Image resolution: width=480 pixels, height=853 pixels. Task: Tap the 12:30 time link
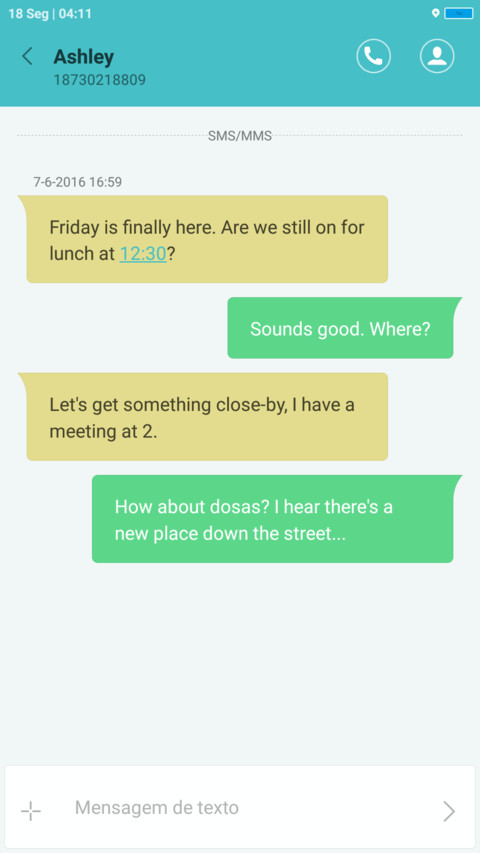click(x=143, y=254)
